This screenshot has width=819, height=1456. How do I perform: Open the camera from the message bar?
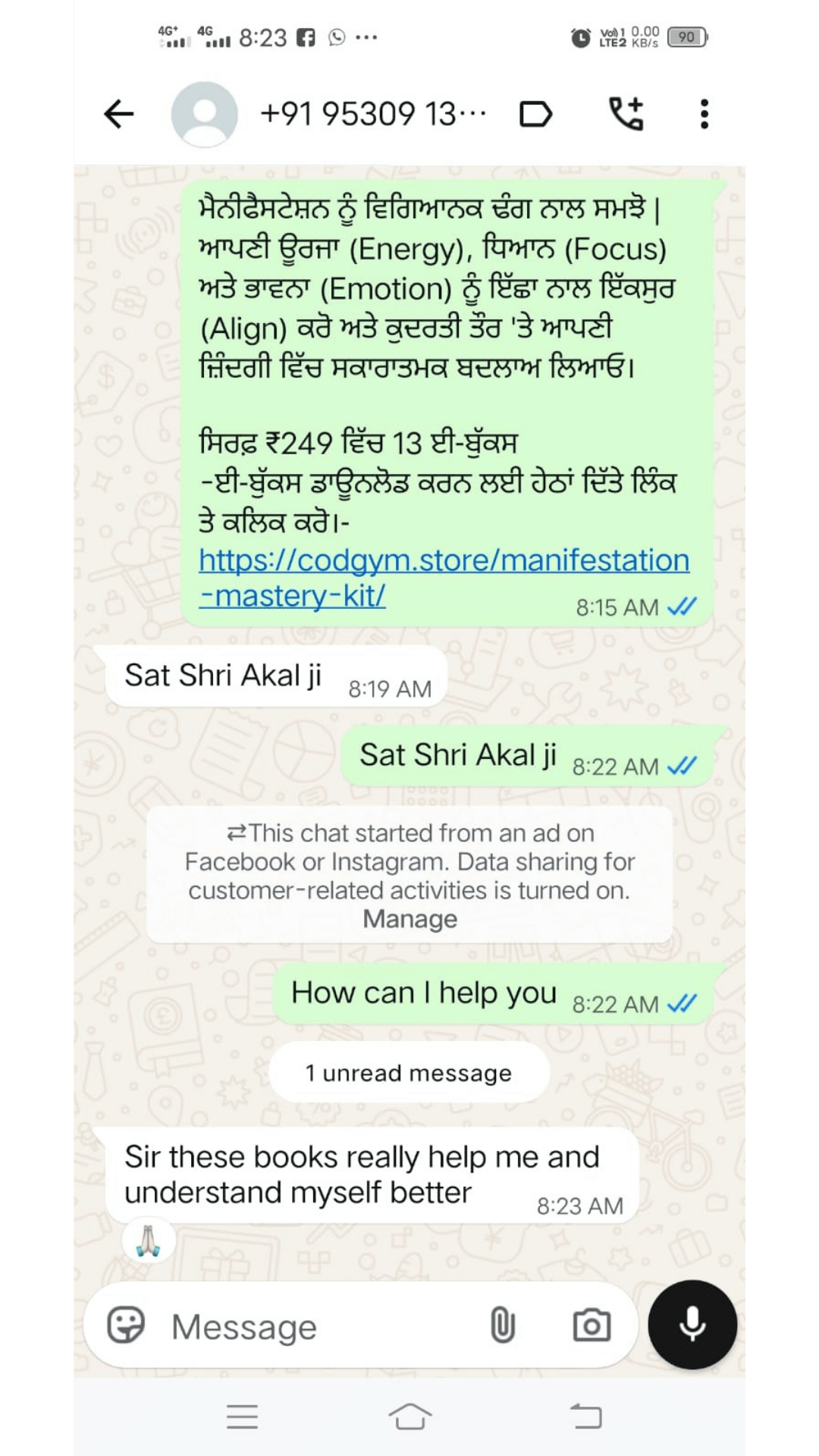pyautogui.click(x=591, y=1326)
